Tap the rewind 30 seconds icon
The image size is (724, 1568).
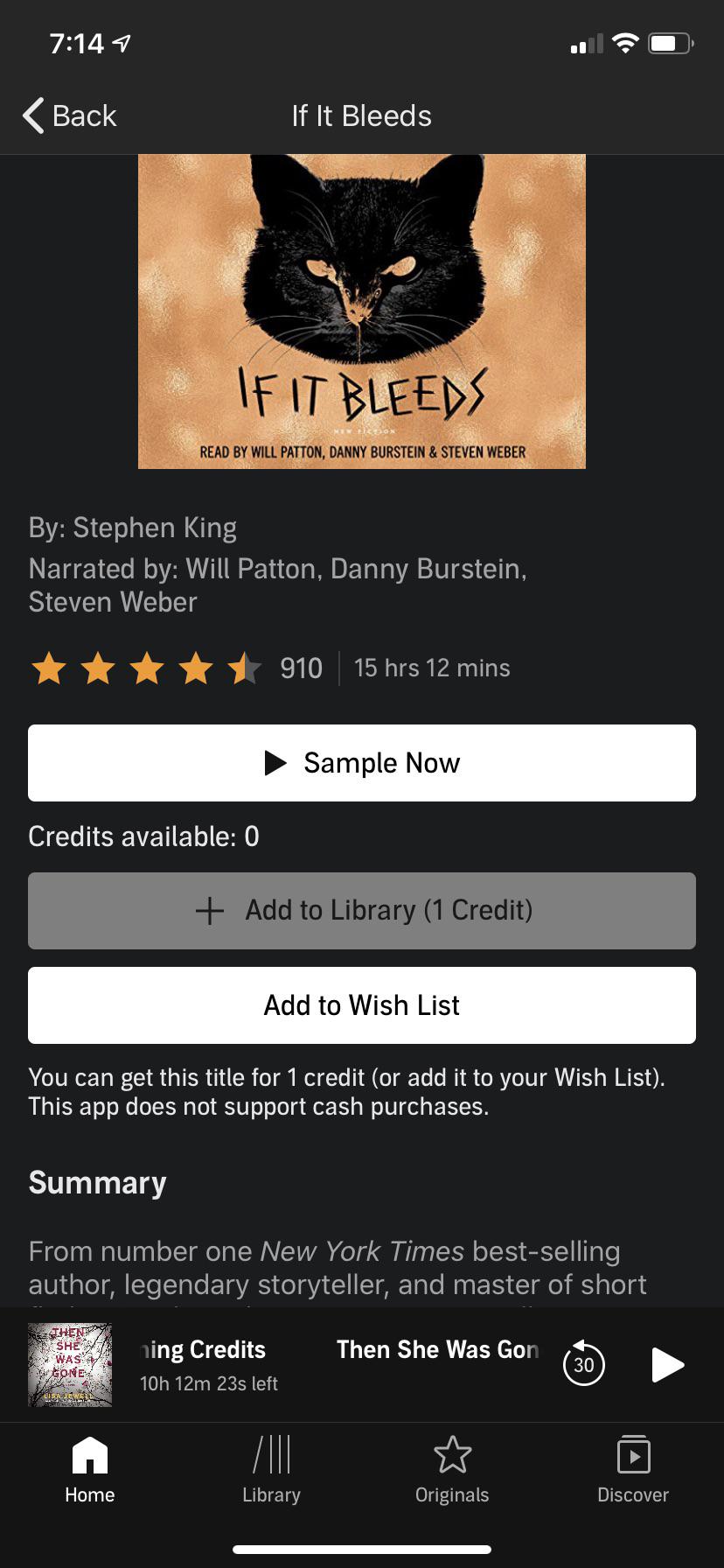[x=582, y=1364]
